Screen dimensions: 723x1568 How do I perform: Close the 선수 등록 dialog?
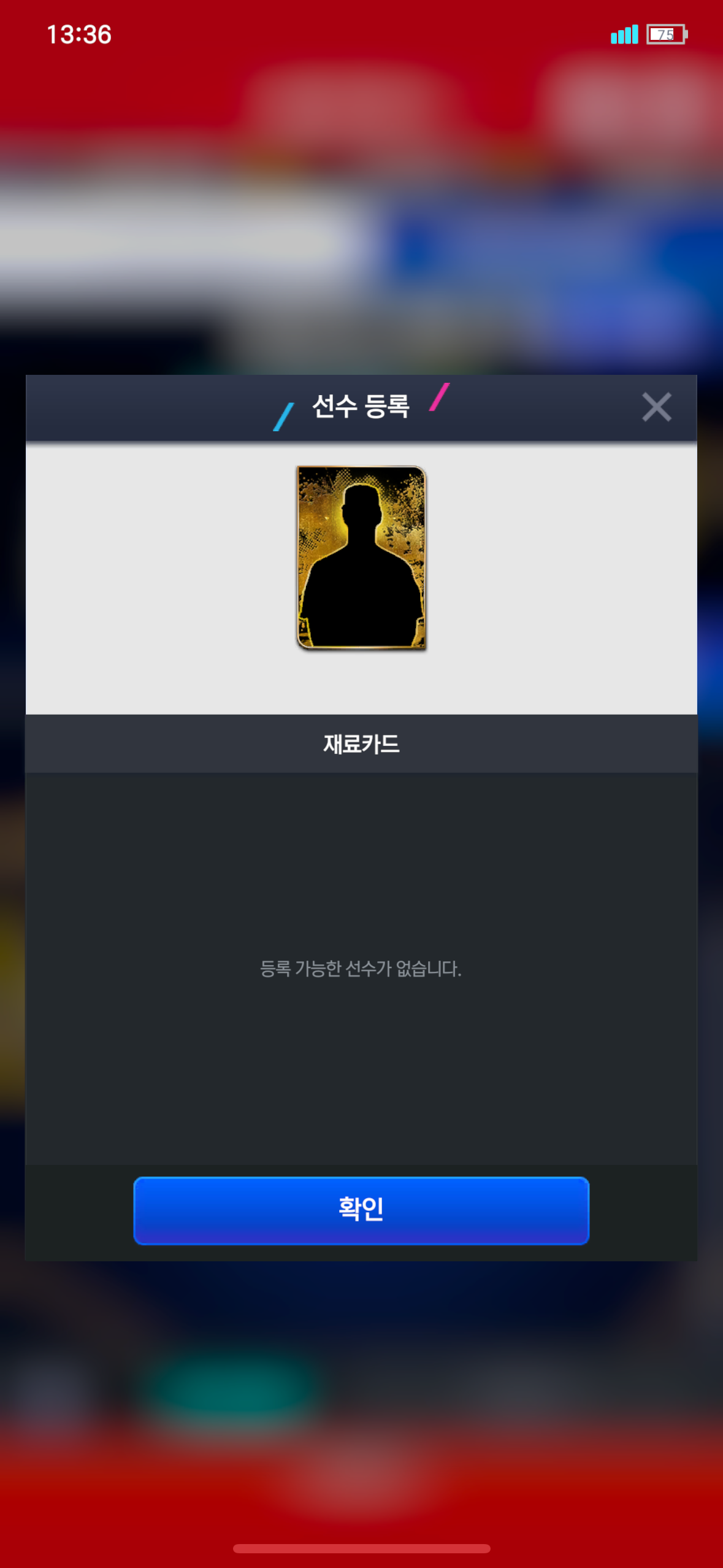click(656, 407)
